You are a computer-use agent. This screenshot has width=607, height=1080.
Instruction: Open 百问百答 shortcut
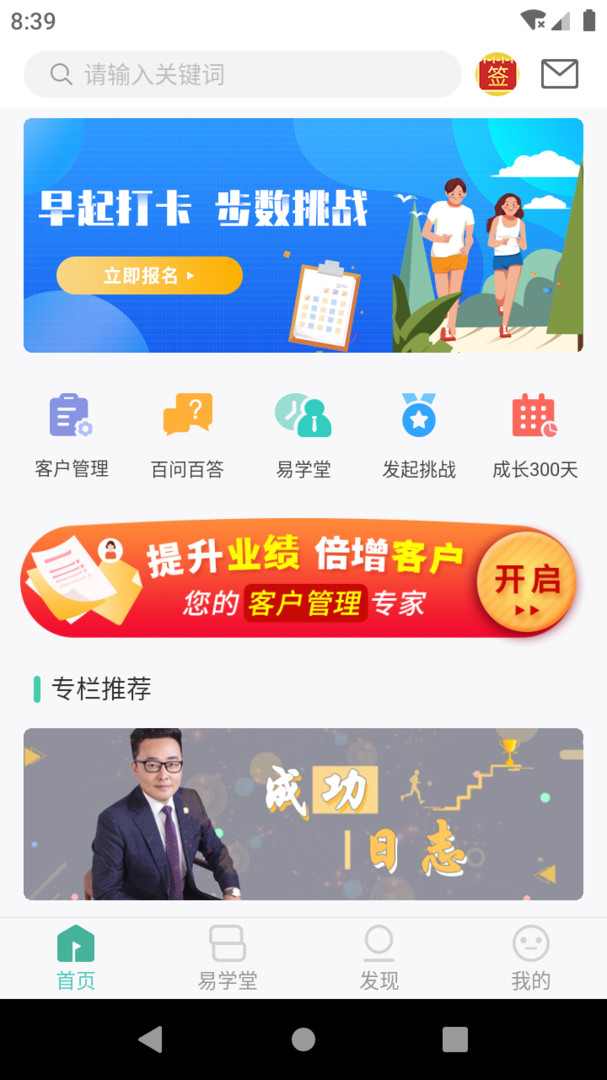pos(187,435)
